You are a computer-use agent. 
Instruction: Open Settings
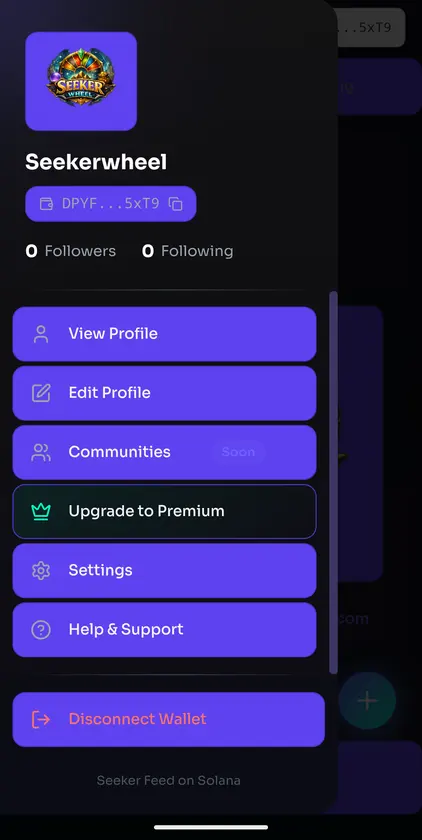[x=164, y=571]
